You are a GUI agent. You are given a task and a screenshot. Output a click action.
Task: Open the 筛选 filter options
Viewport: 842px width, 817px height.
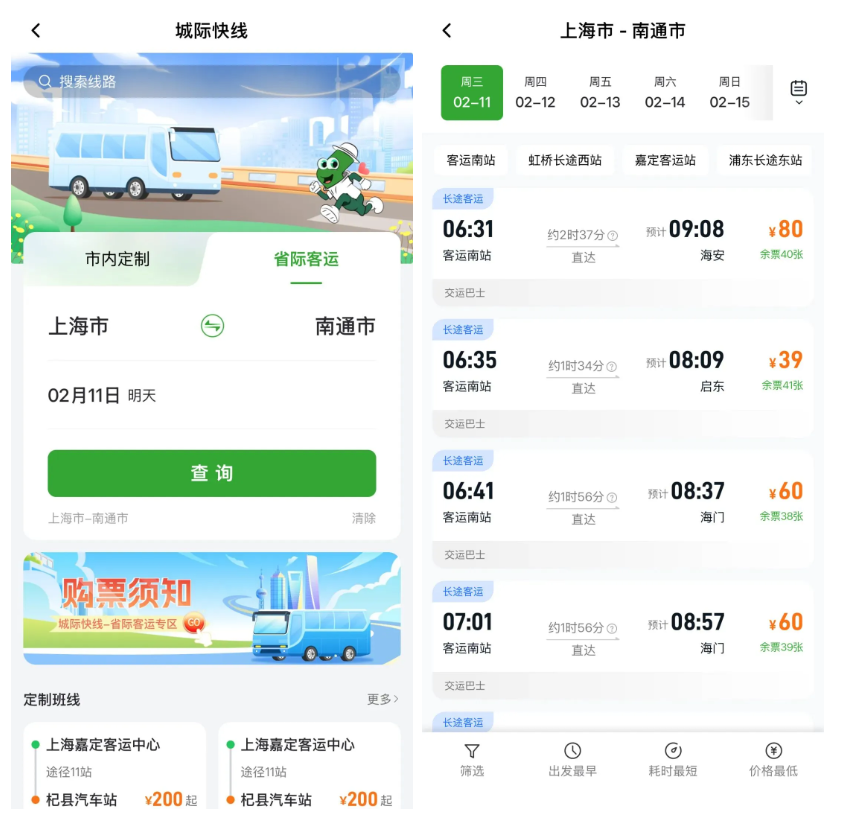pyautogui.click(x=472, y=760)
